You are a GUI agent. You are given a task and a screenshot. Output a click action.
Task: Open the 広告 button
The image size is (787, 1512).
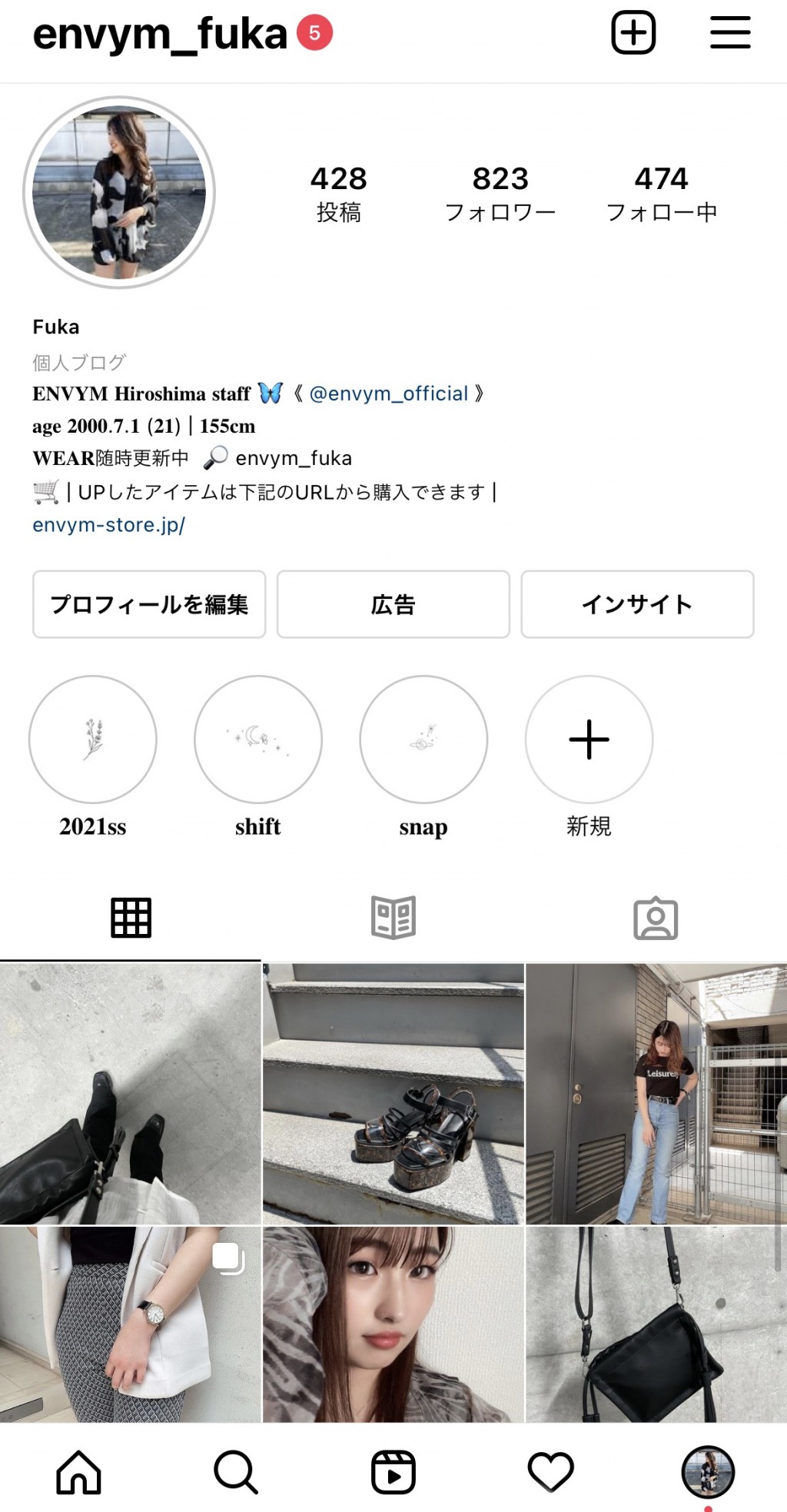[393, 604]
